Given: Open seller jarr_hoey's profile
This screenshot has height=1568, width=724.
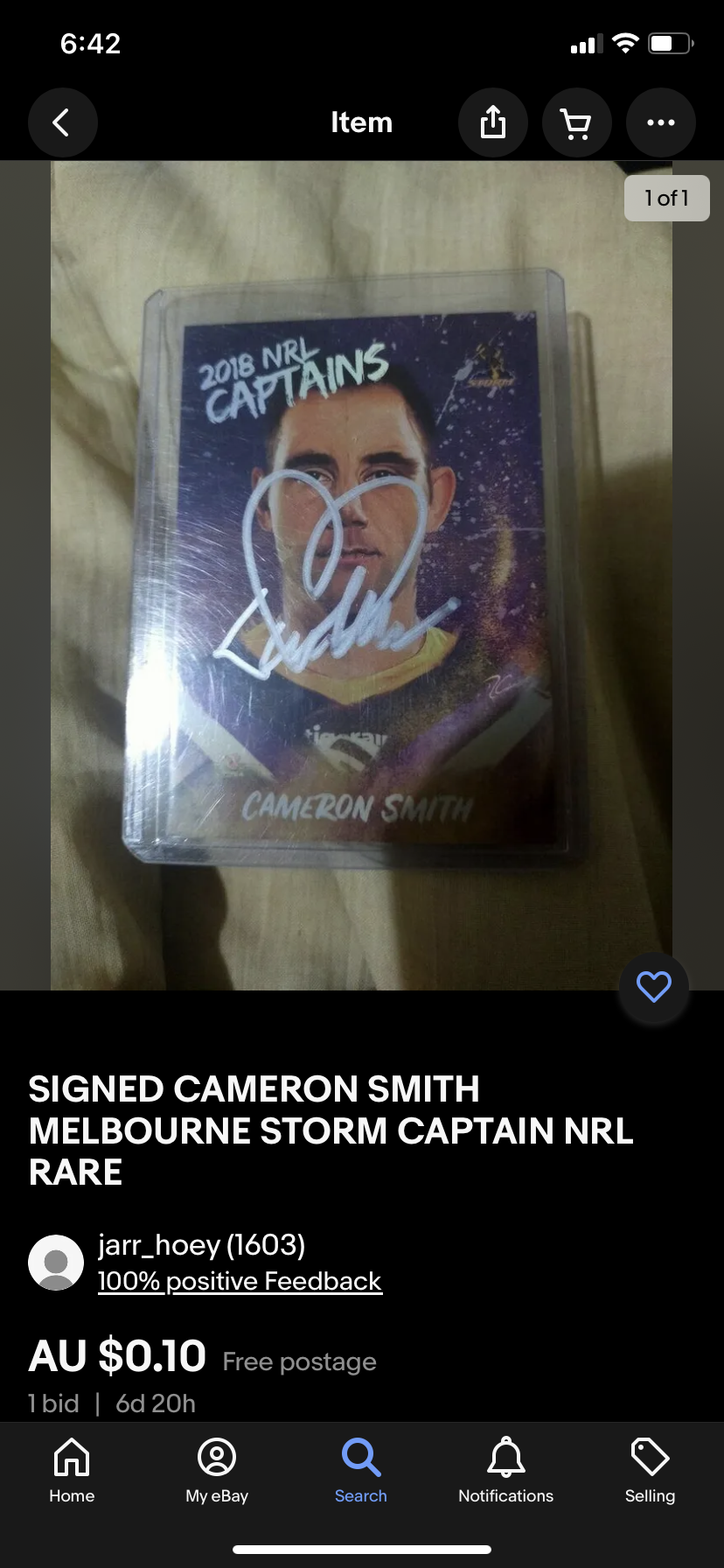Looking at the screenshot, I should [x=201, y=1244].
